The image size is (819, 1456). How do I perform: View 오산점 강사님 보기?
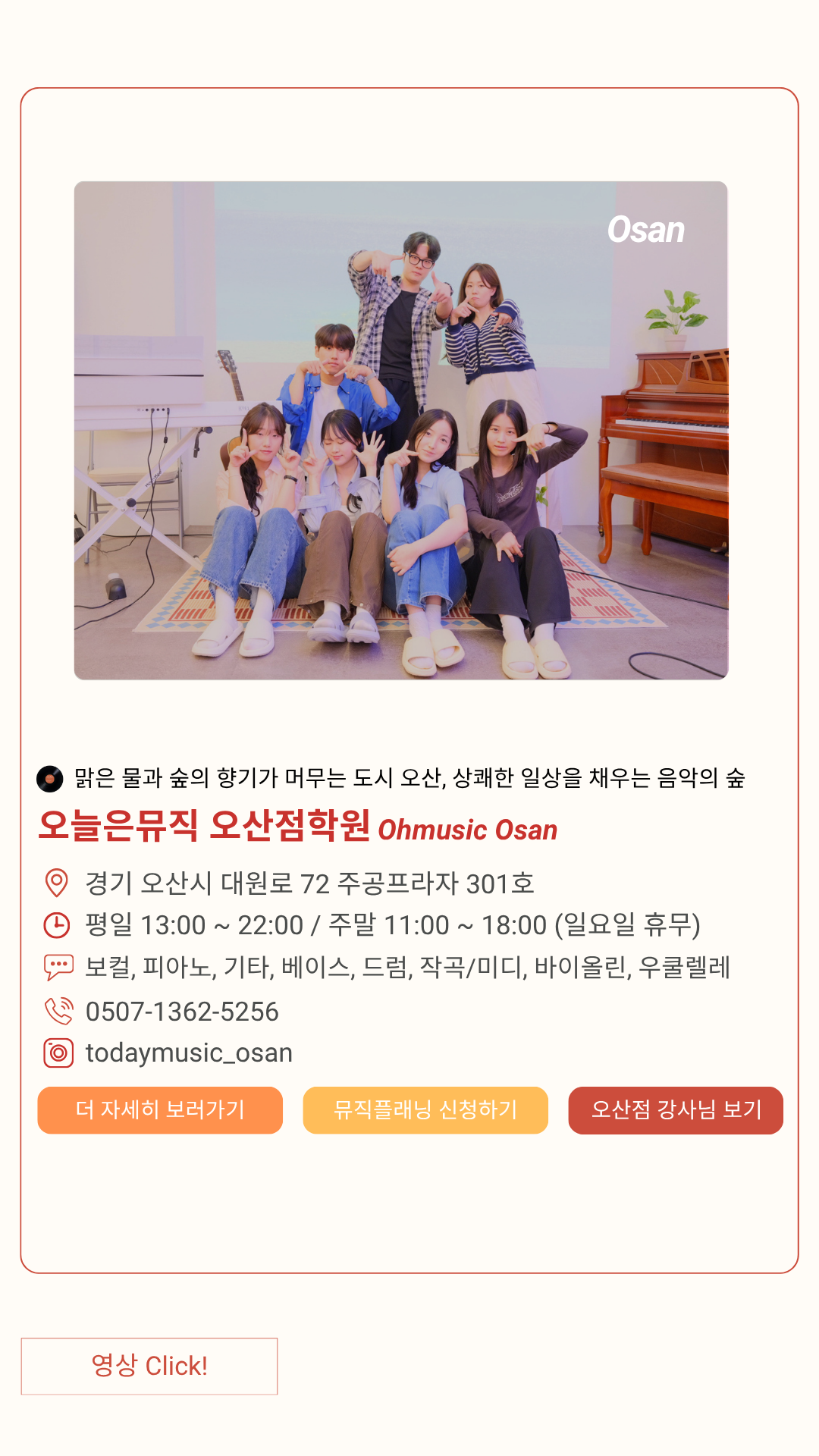676,1110
